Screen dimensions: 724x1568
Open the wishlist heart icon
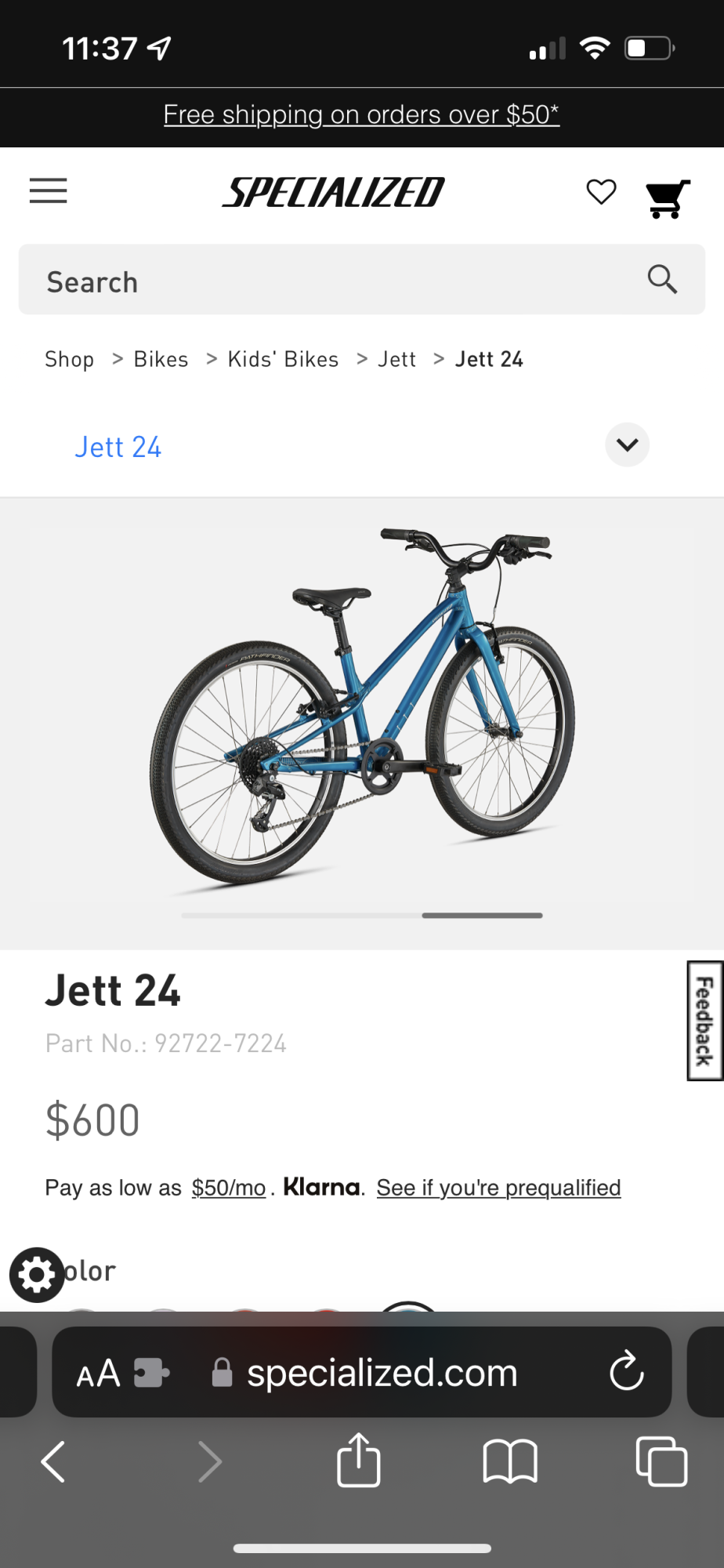601,192
